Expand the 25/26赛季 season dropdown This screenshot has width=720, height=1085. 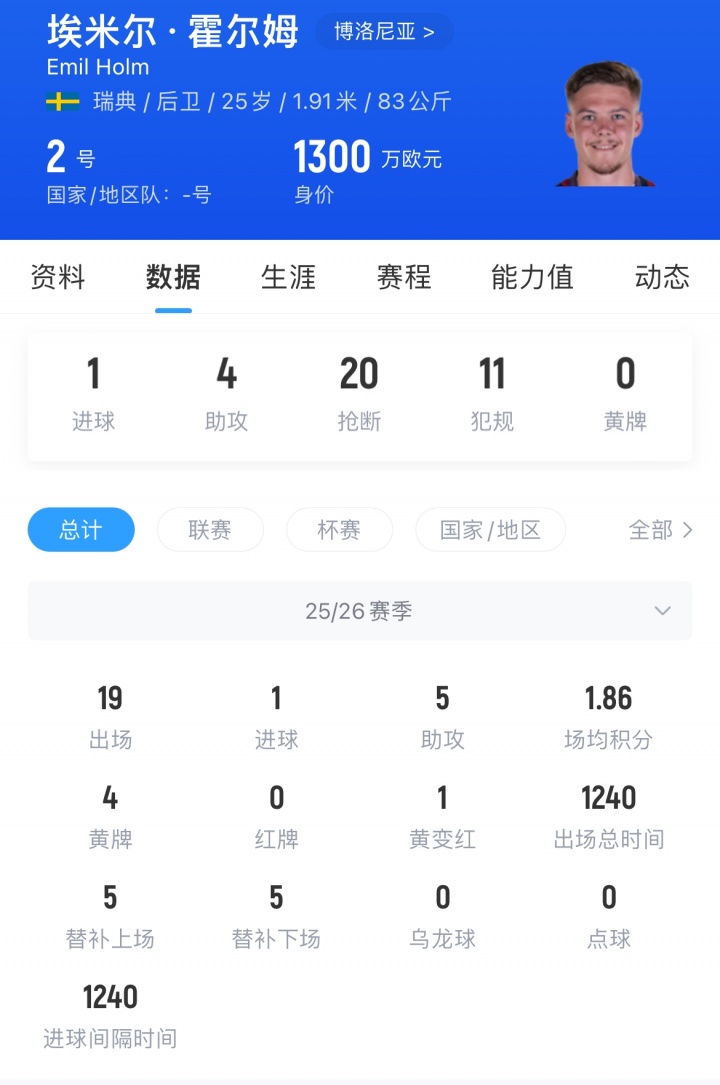pyautogui.click(x=360, y=611)
